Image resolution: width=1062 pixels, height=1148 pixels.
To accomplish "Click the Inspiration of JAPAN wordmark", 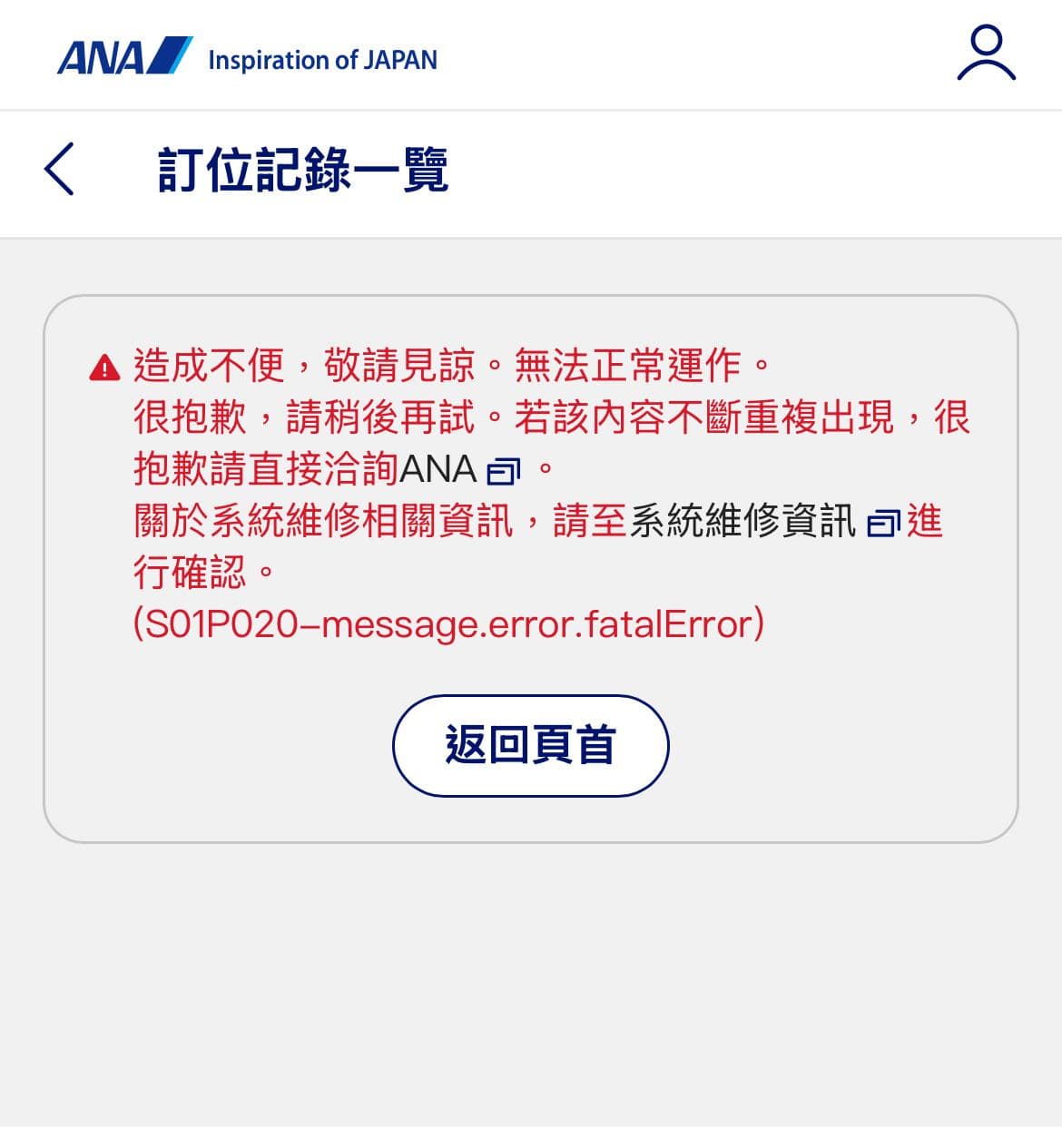I will pos(323,60).
